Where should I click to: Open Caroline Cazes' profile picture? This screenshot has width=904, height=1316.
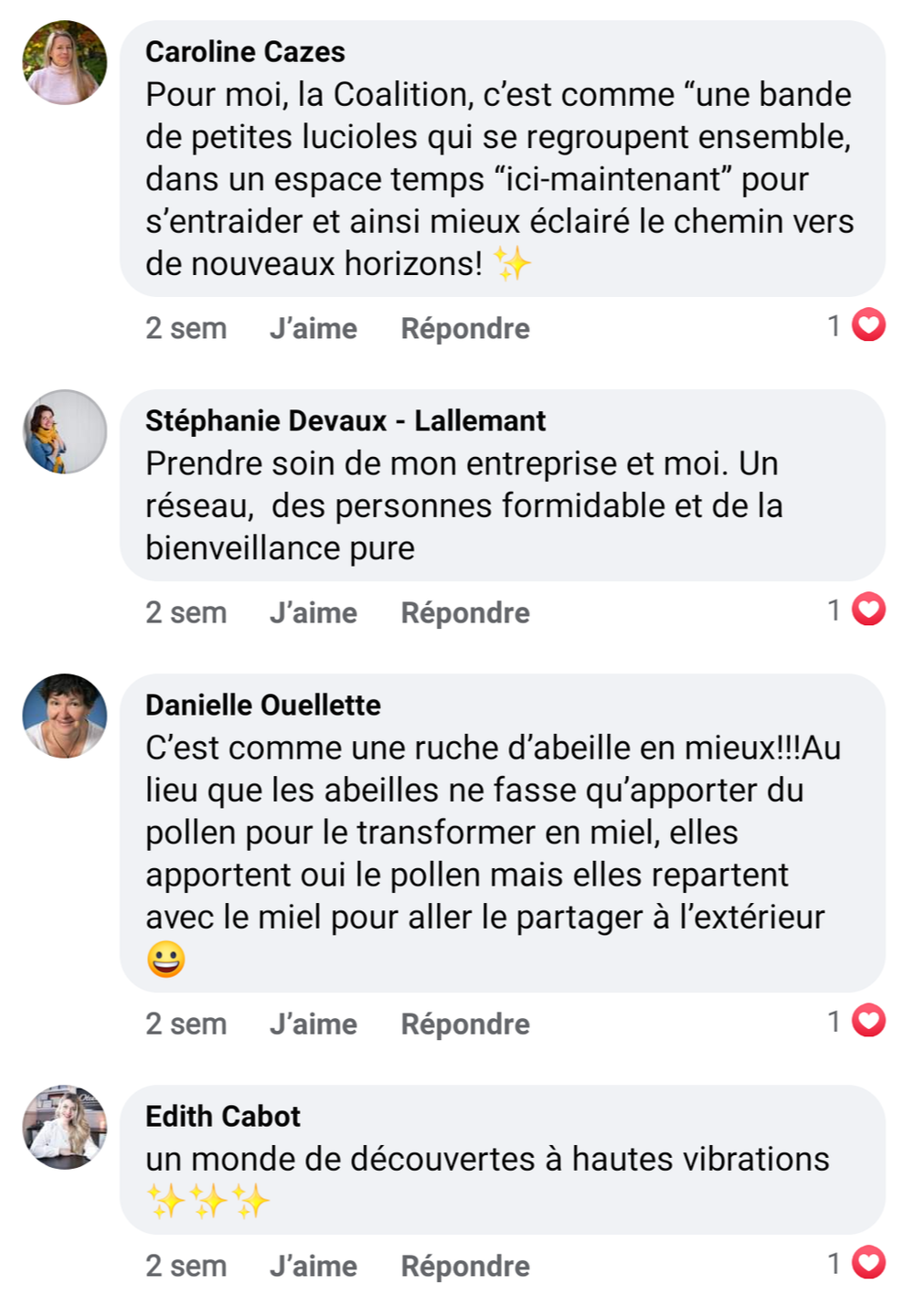(64, 62)
